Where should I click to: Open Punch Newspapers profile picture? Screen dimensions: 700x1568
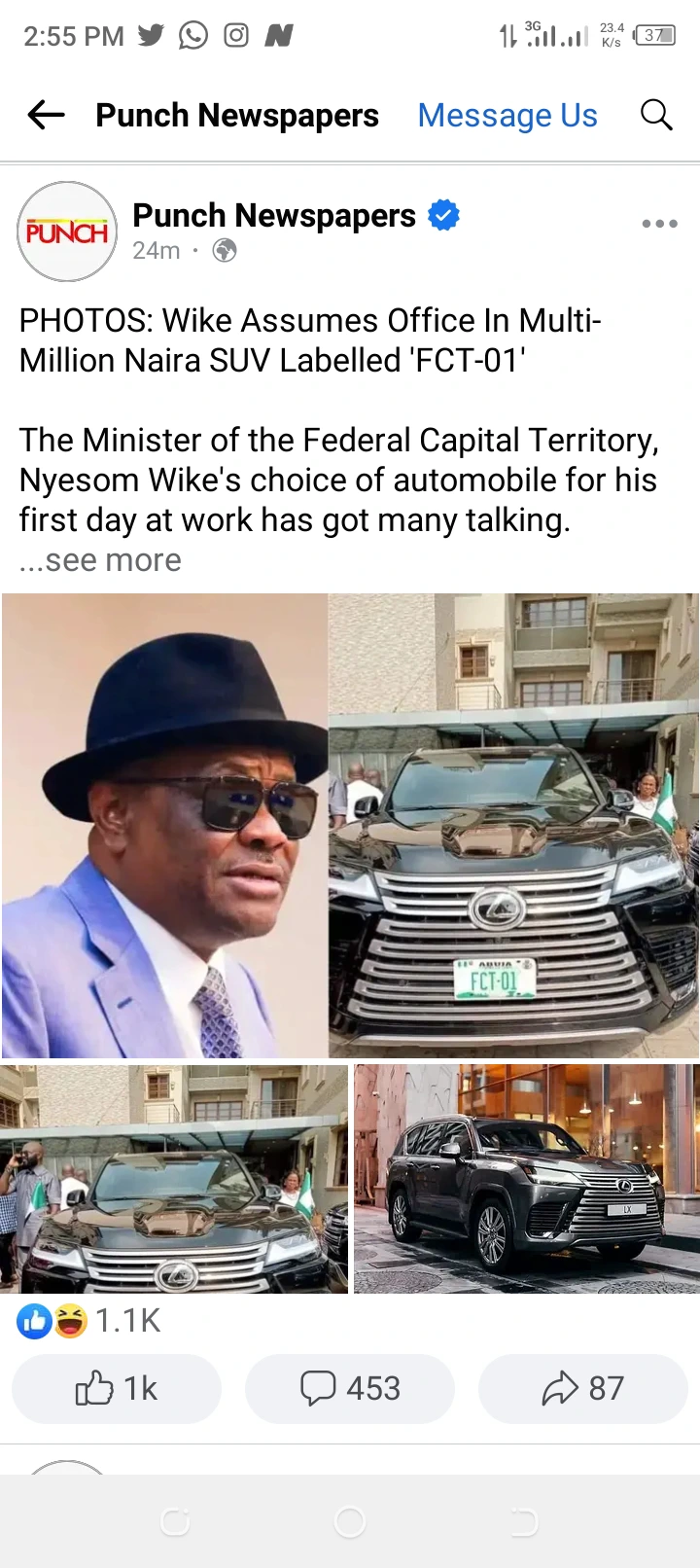(67, 232)
